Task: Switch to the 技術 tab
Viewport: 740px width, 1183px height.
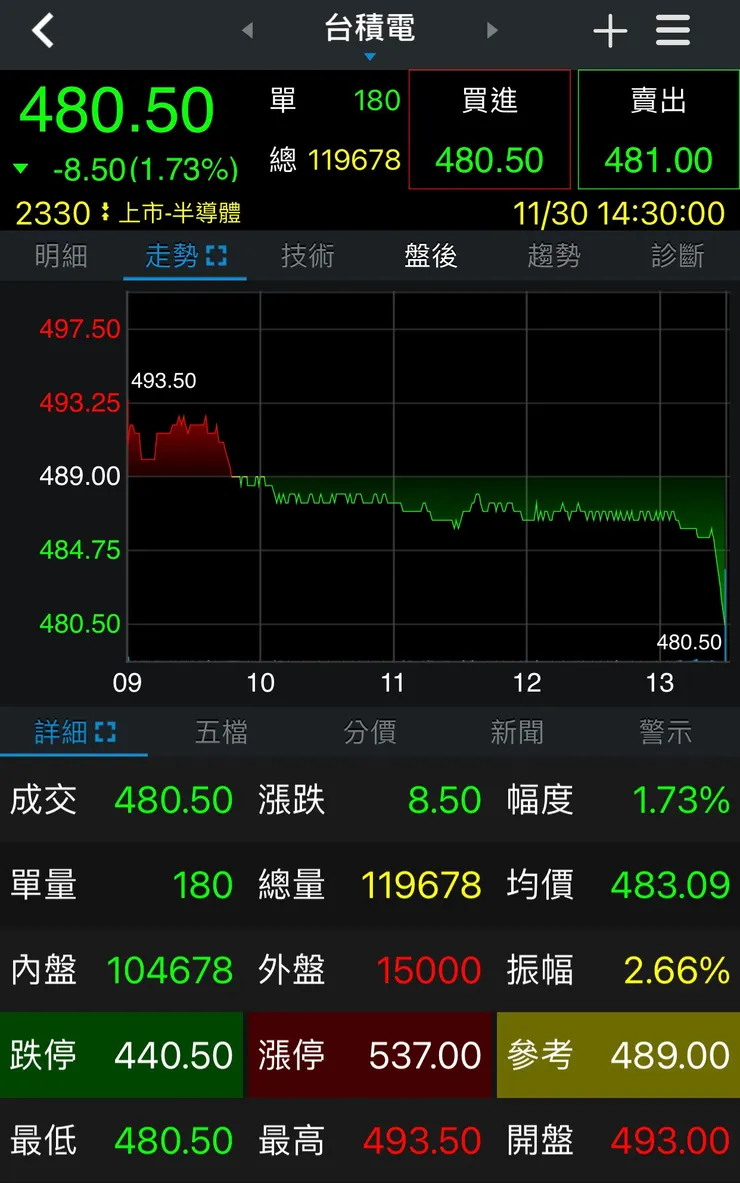Action: click(307, 255)
